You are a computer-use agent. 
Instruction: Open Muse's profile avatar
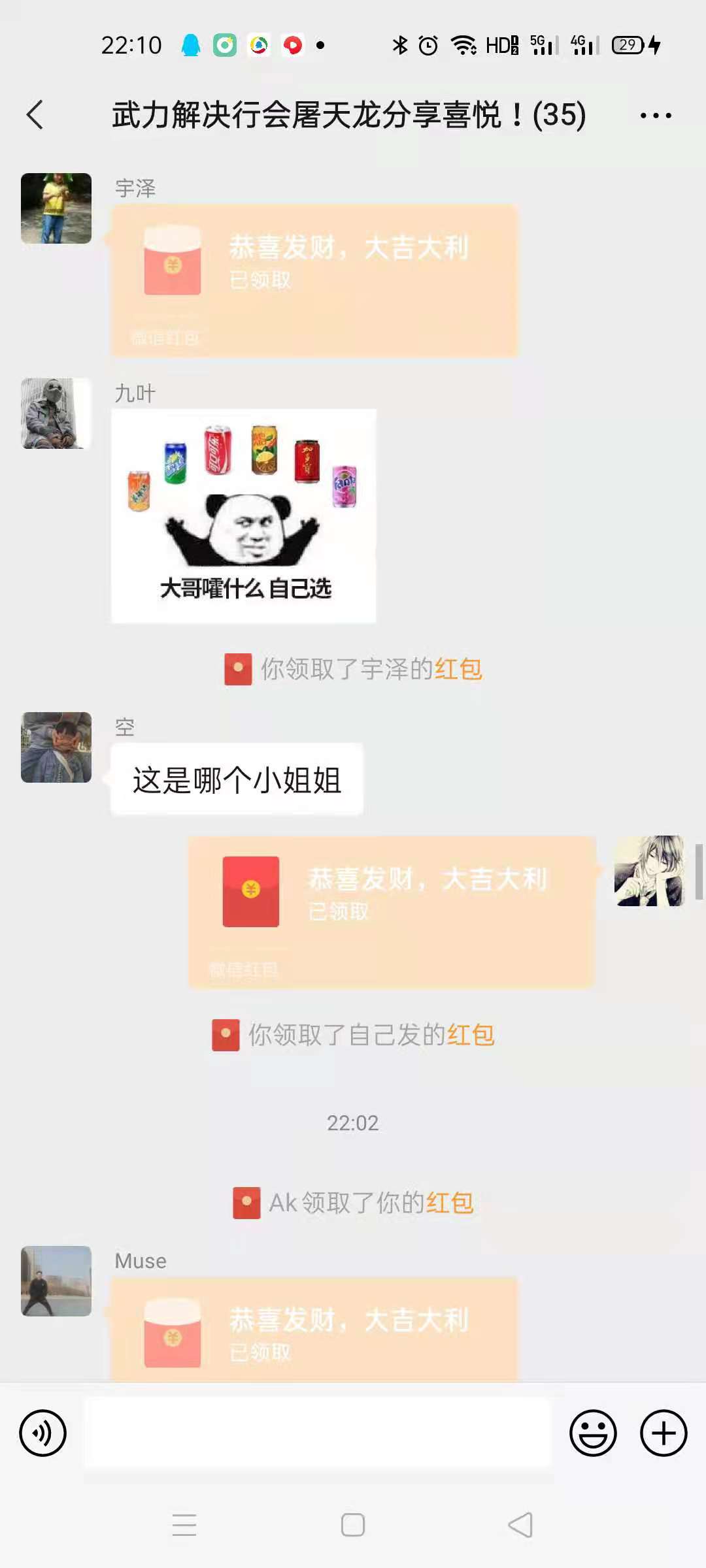tap(56, 1281)
